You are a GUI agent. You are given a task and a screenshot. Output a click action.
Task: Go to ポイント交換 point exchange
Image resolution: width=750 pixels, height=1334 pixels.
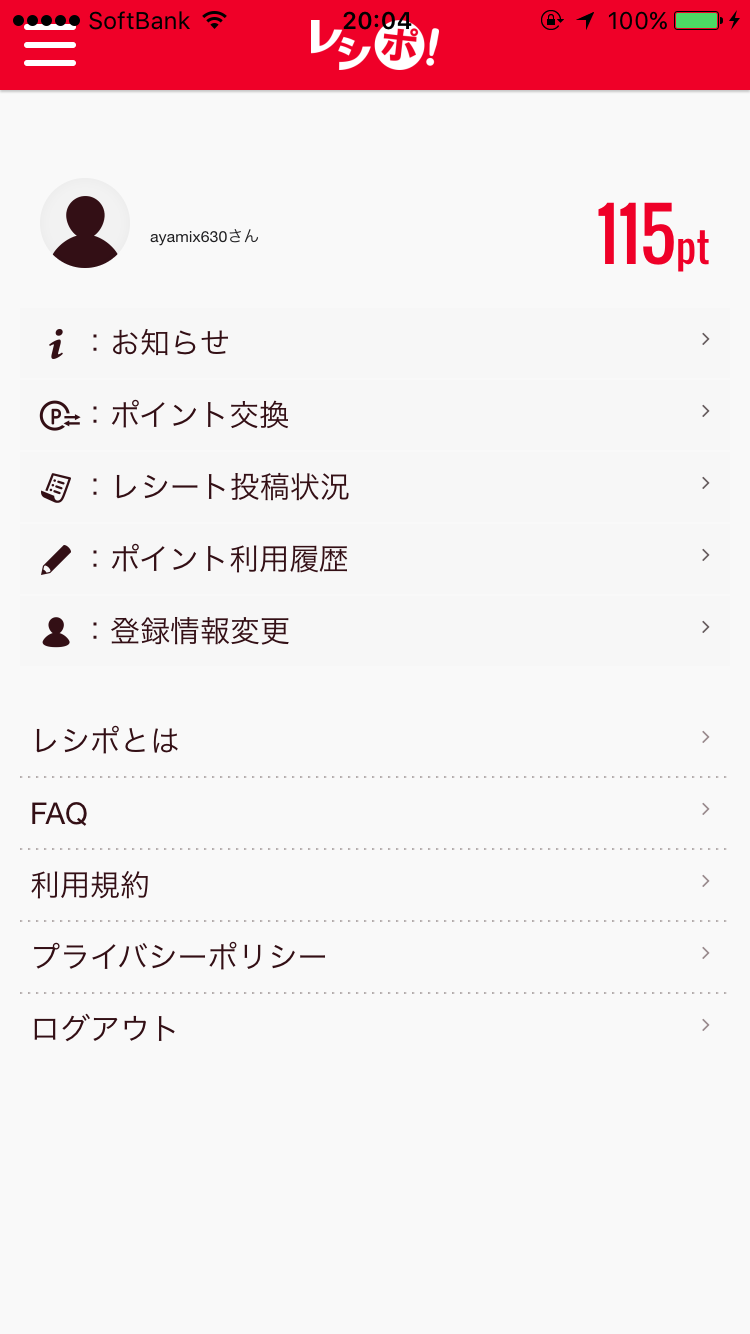coord(374,415)
